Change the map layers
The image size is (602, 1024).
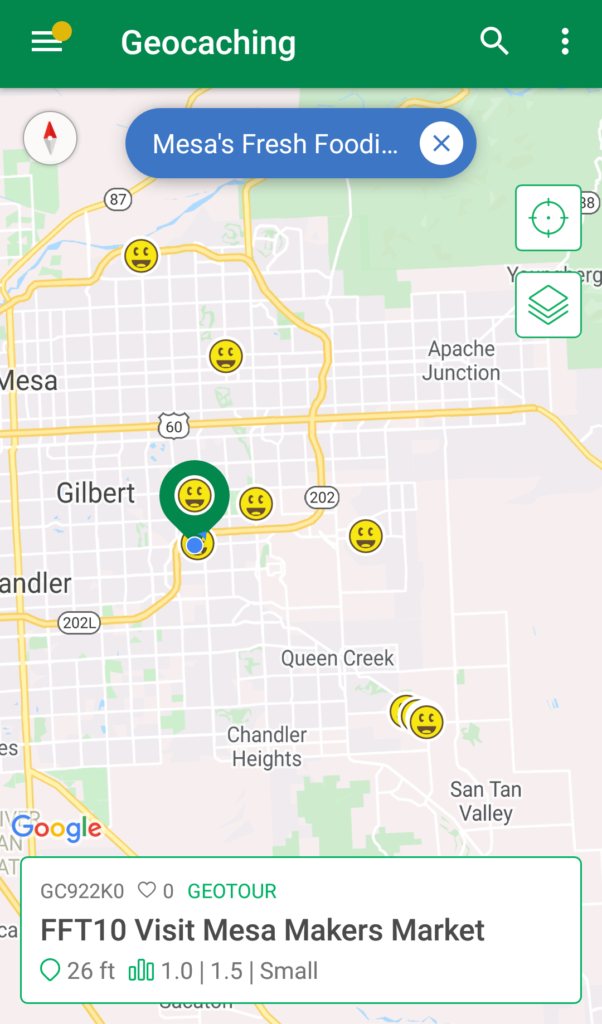pos(548,305)
